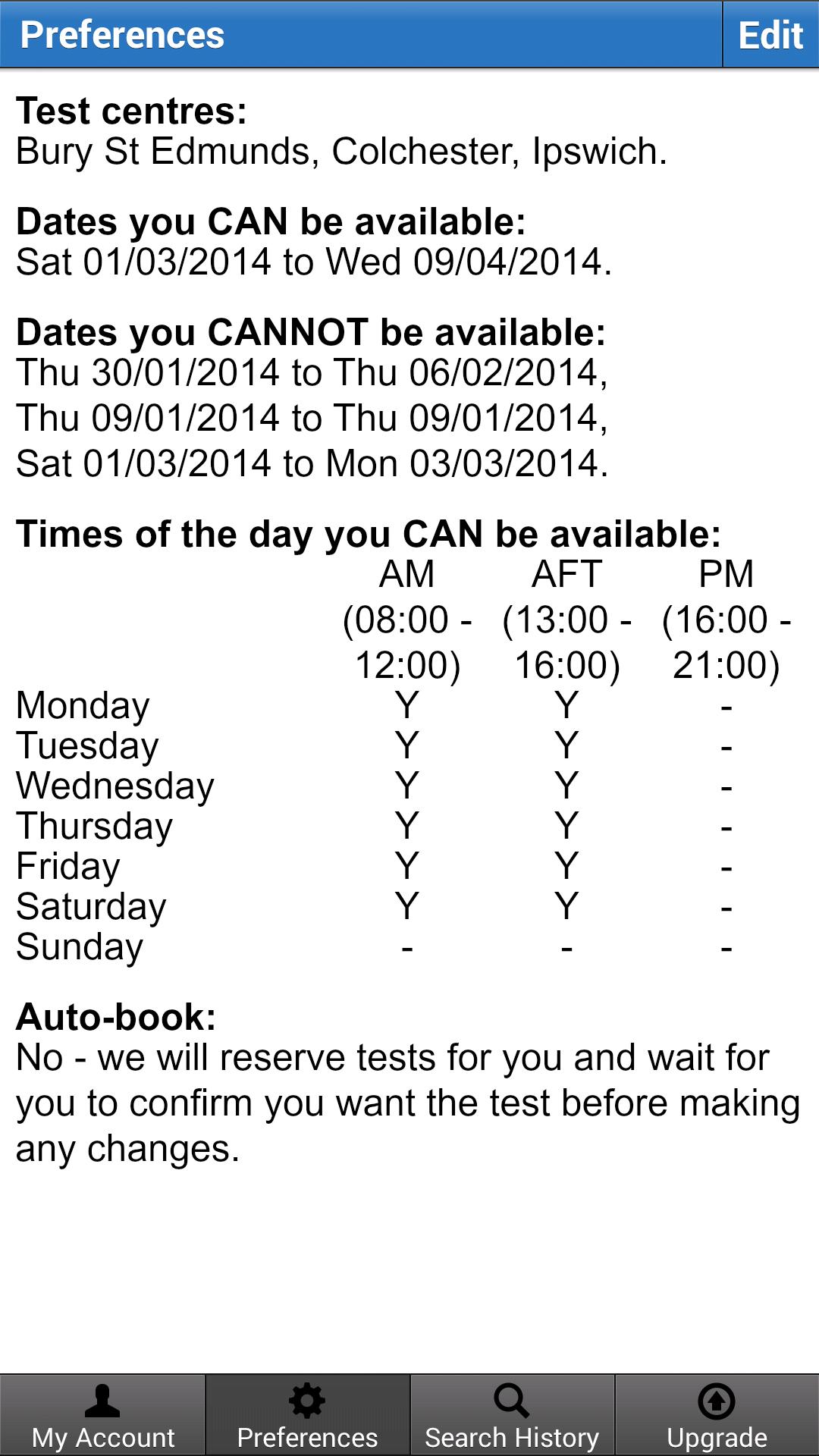The height and width of the screenshot is (1456, 819).
Task: Go to the Upgrade tab
Action: [717, 1415]
